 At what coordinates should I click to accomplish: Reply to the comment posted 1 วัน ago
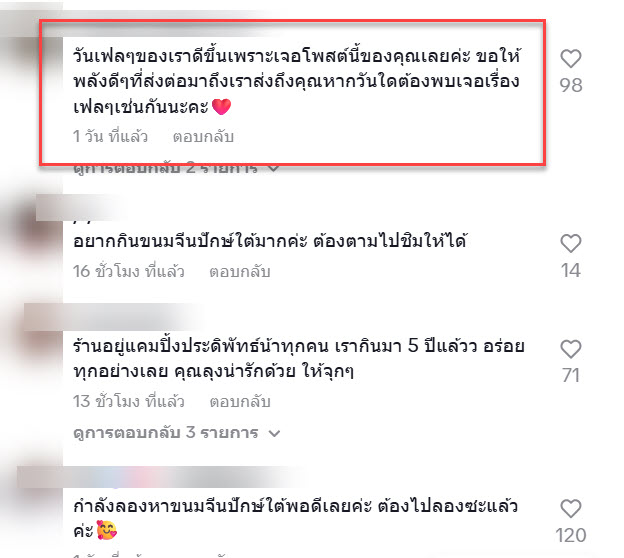click(x=203, y=136)
